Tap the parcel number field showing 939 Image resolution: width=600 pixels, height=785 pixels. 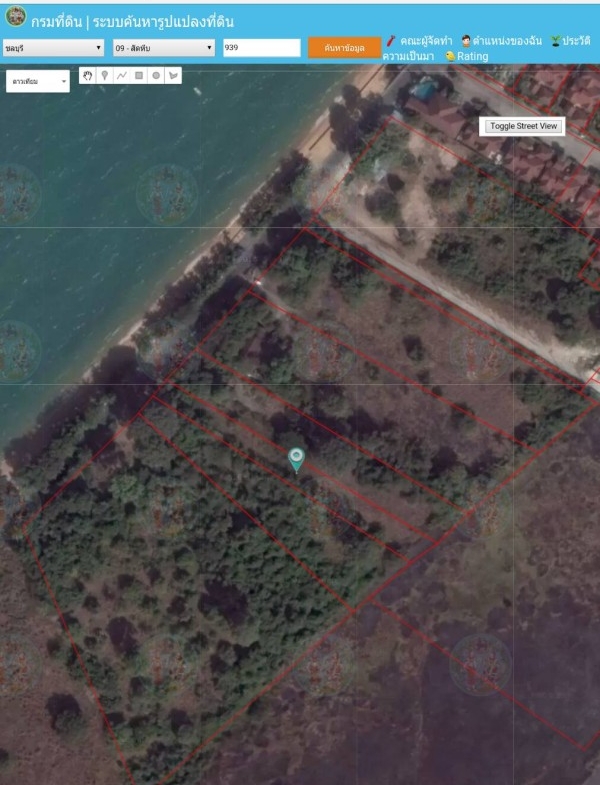[261, 47]
